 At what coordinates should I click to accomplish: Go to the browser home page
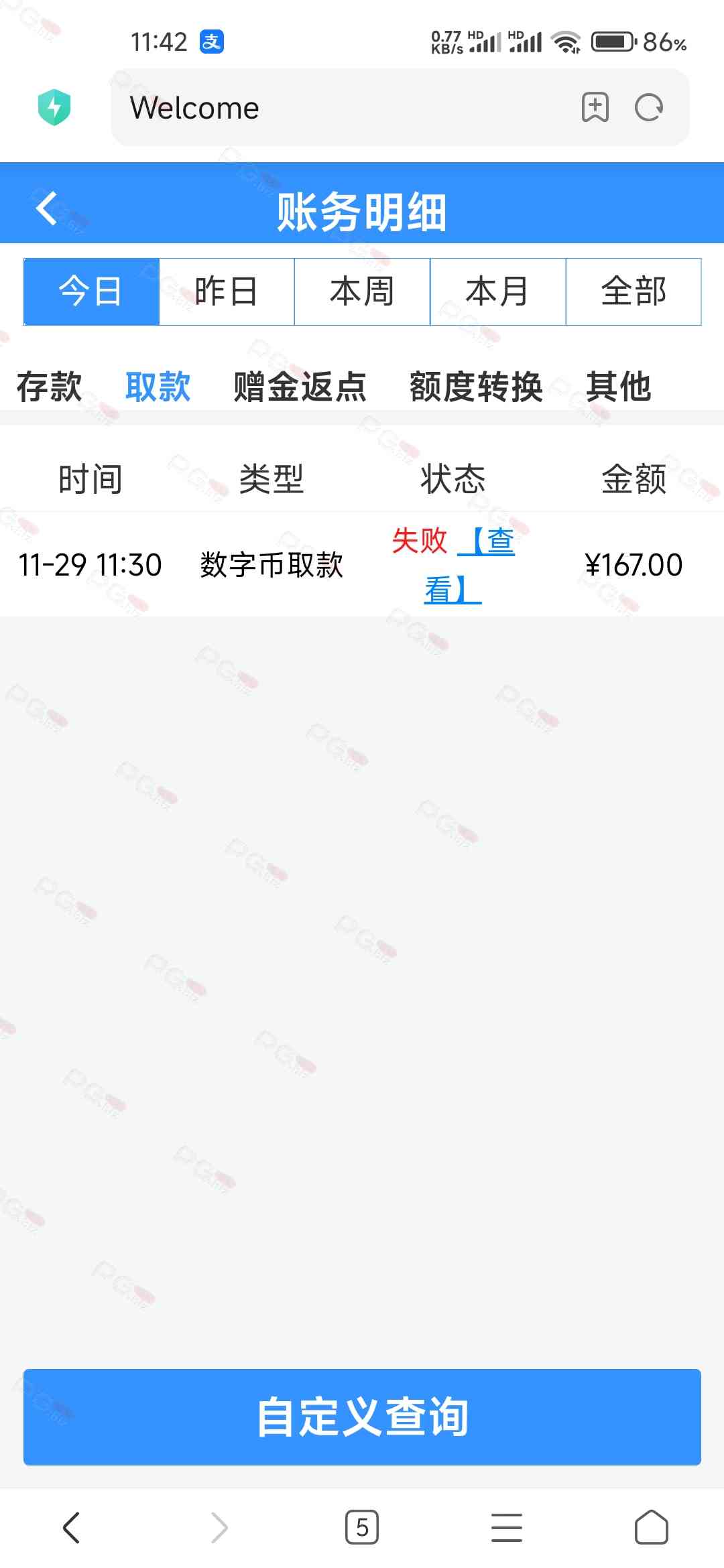pos(651,1528)
